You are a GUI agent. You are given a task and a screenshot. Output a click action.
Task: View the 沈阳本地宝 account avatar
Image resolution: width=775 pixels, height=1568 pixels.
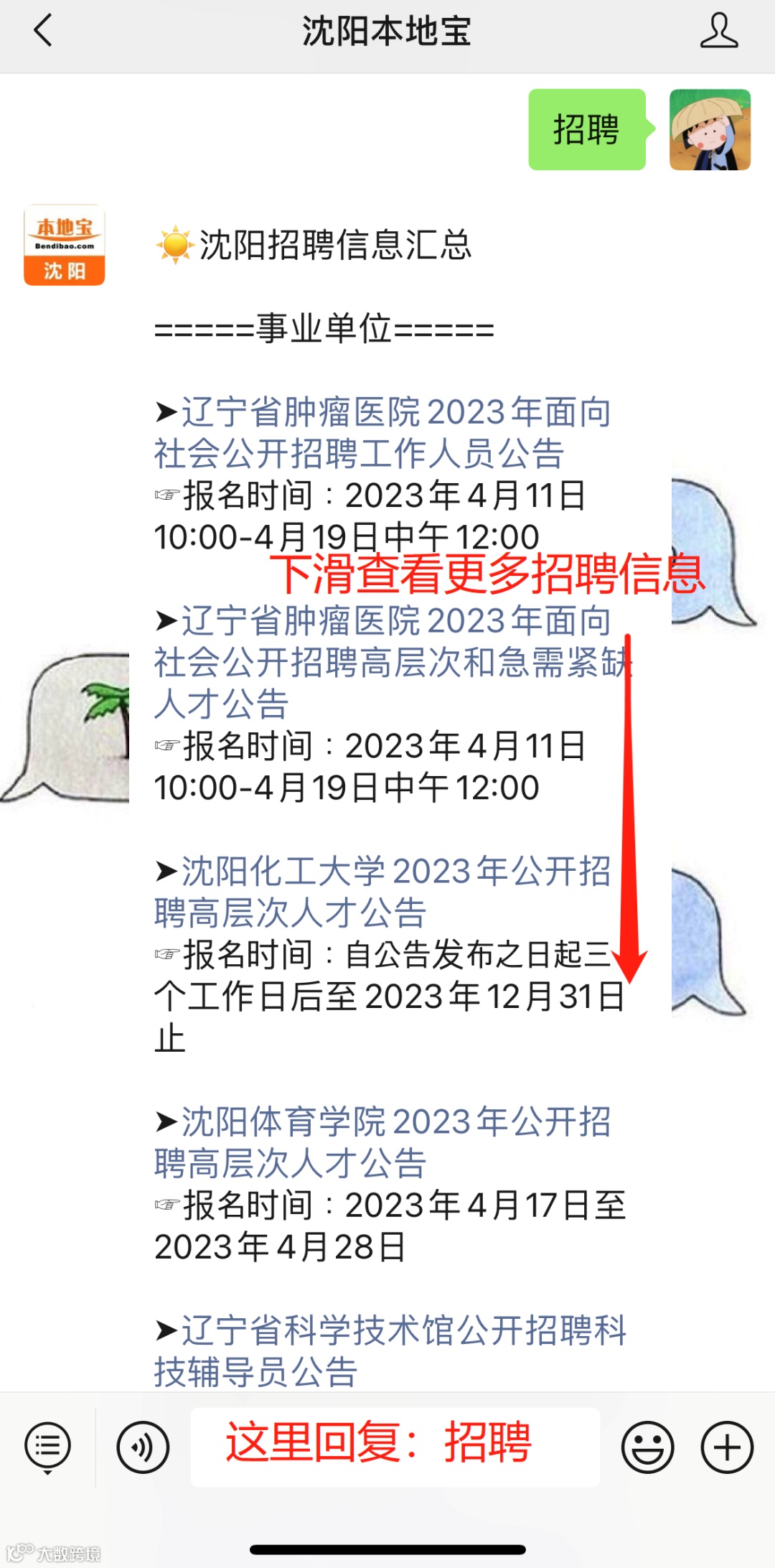pyautogui.click(x=65, y=246)
